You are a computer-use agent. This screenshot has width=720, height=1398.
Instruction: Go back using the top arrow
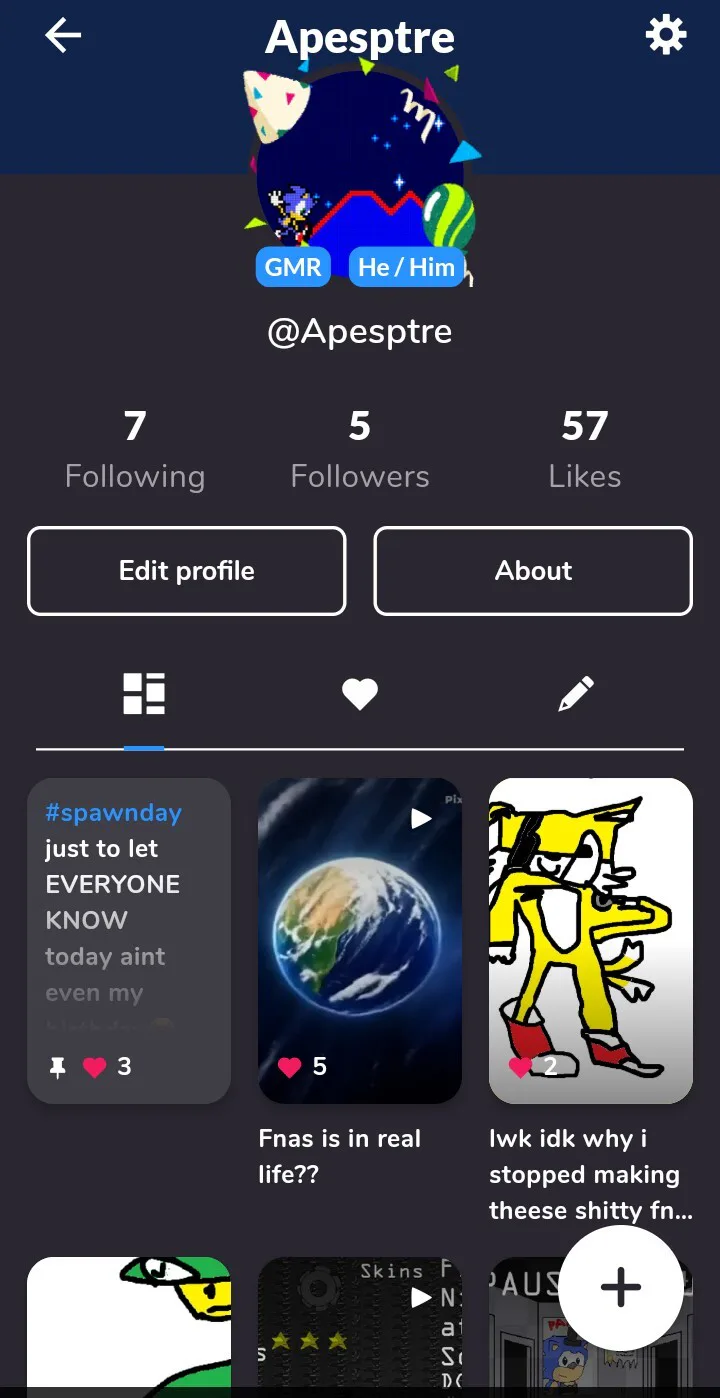pyautogui.click(x=63, y=36)
